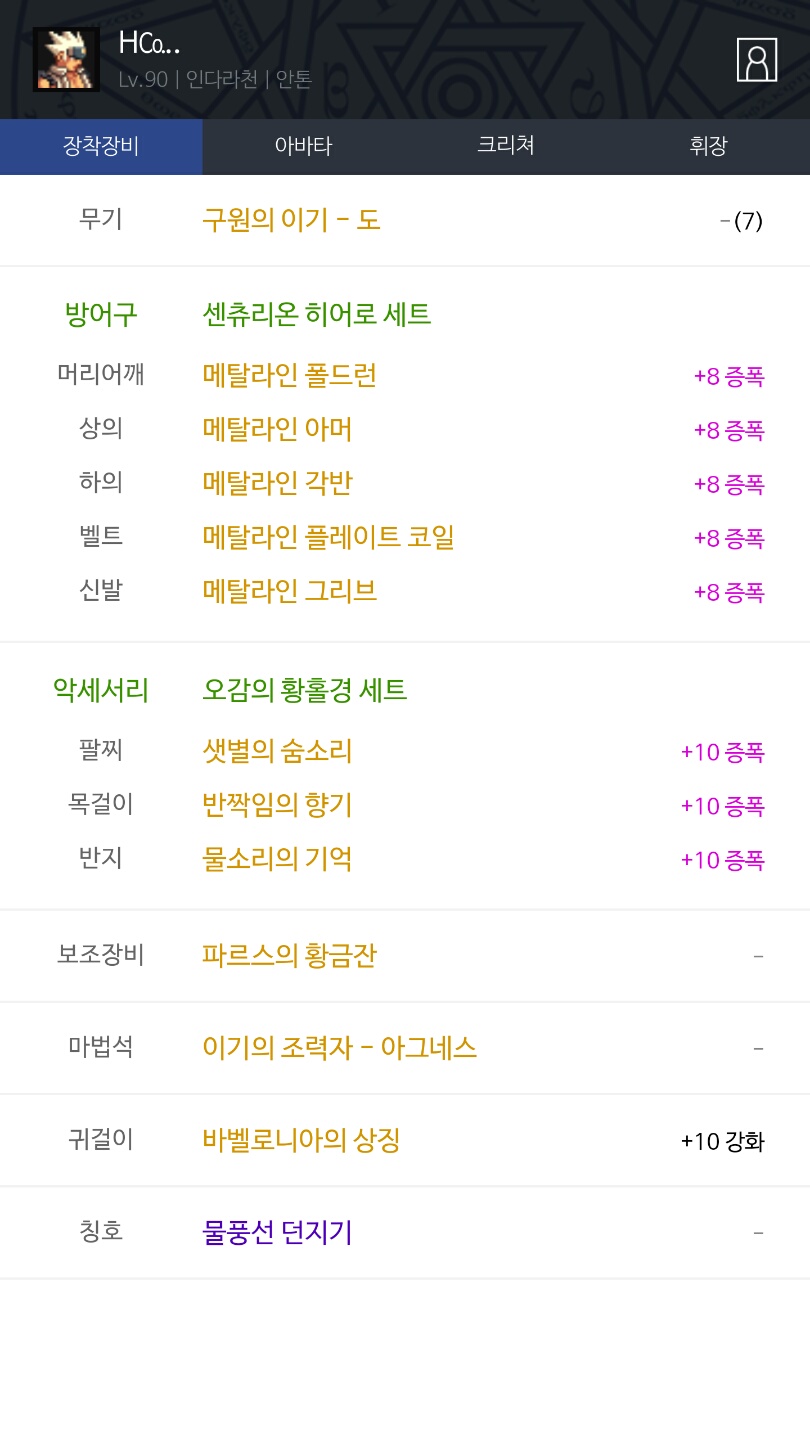Image resolution: width=810 pixels, height=1440 pixels.
Task: Open the 메탈라인 아머 item details
Action: tap(277, 430)
